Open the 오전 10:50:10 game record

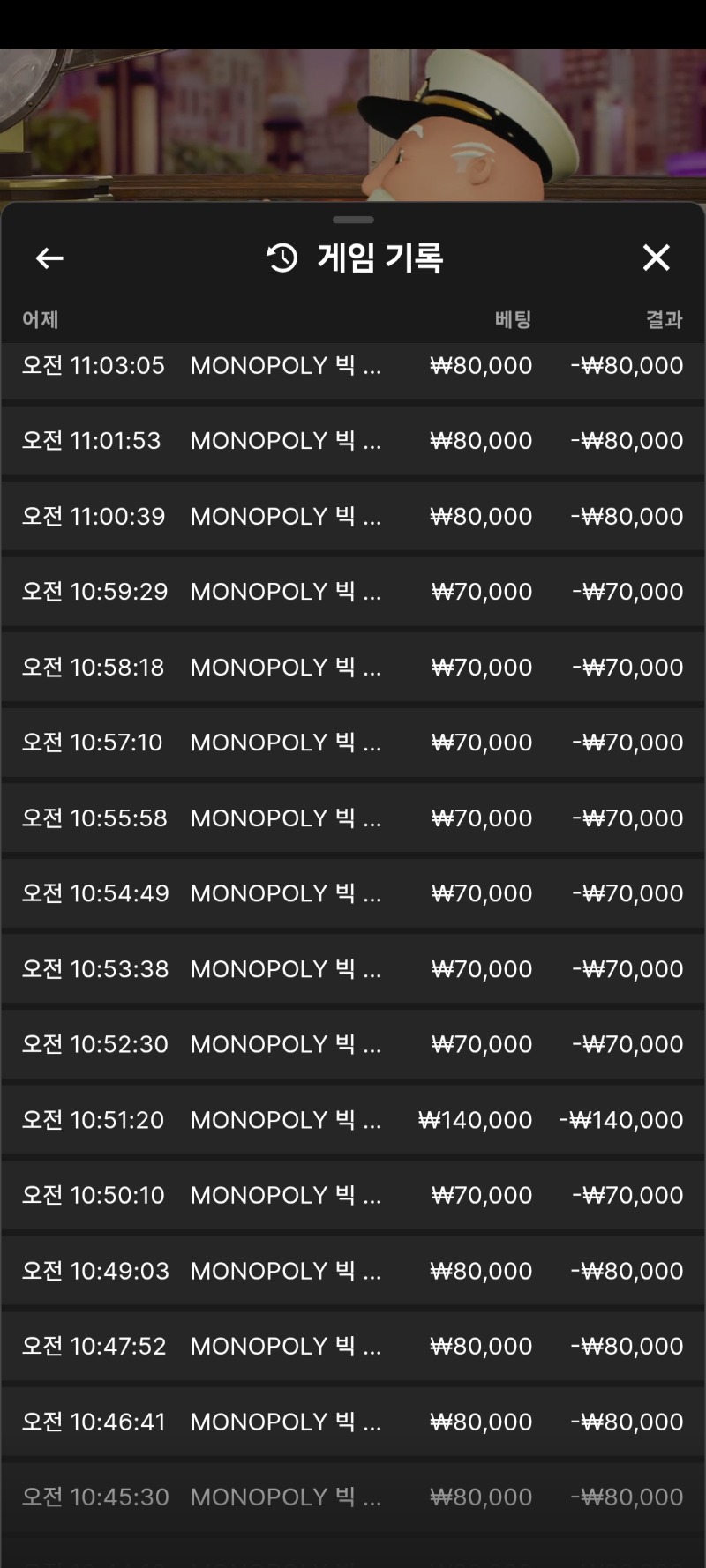click(353, 1195)
